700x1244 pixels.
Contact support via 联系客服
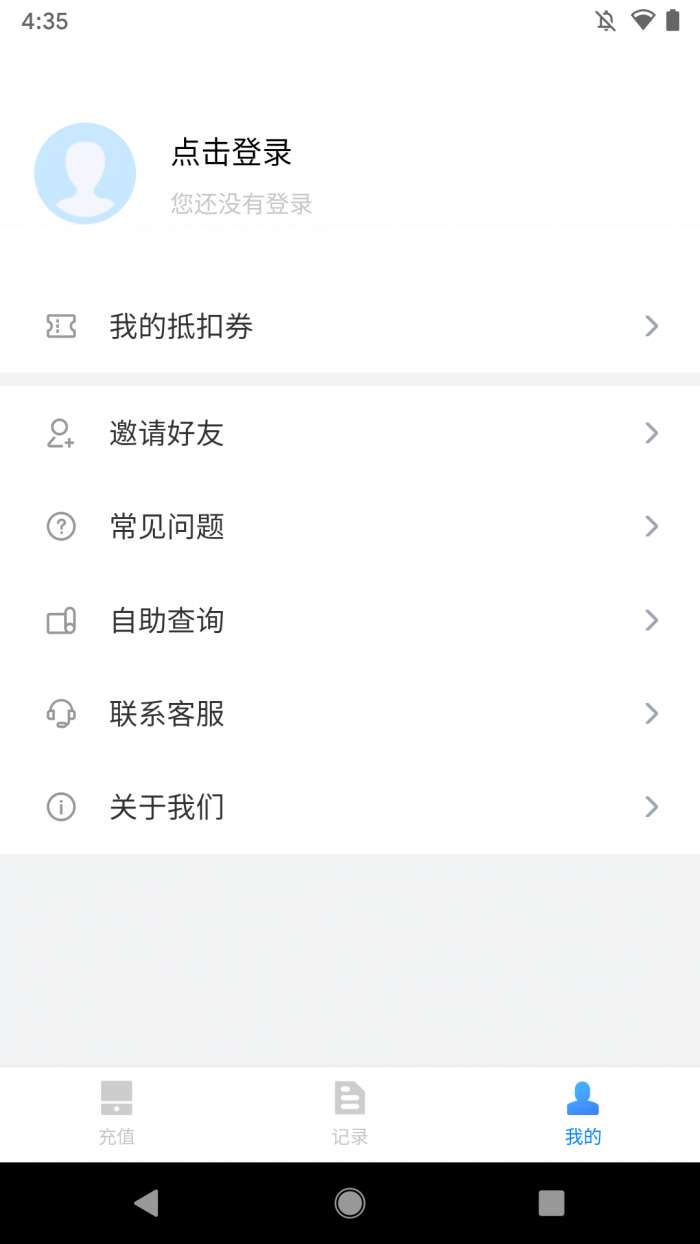(x=350, y=713)
